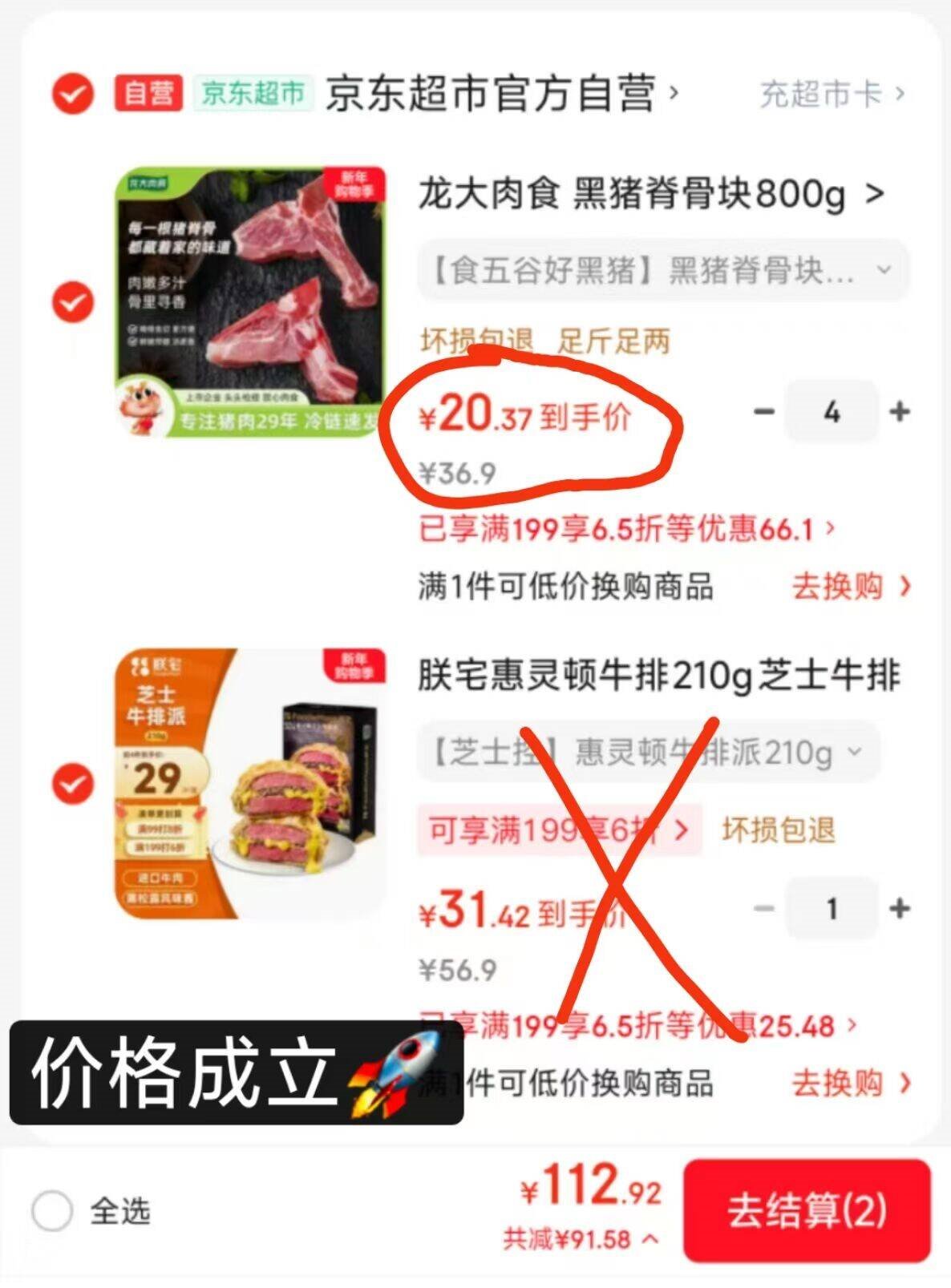Expand the 食五谷好黑猪 spec dropdown
The image size is (951, 1288).
[x=663, y=271]
